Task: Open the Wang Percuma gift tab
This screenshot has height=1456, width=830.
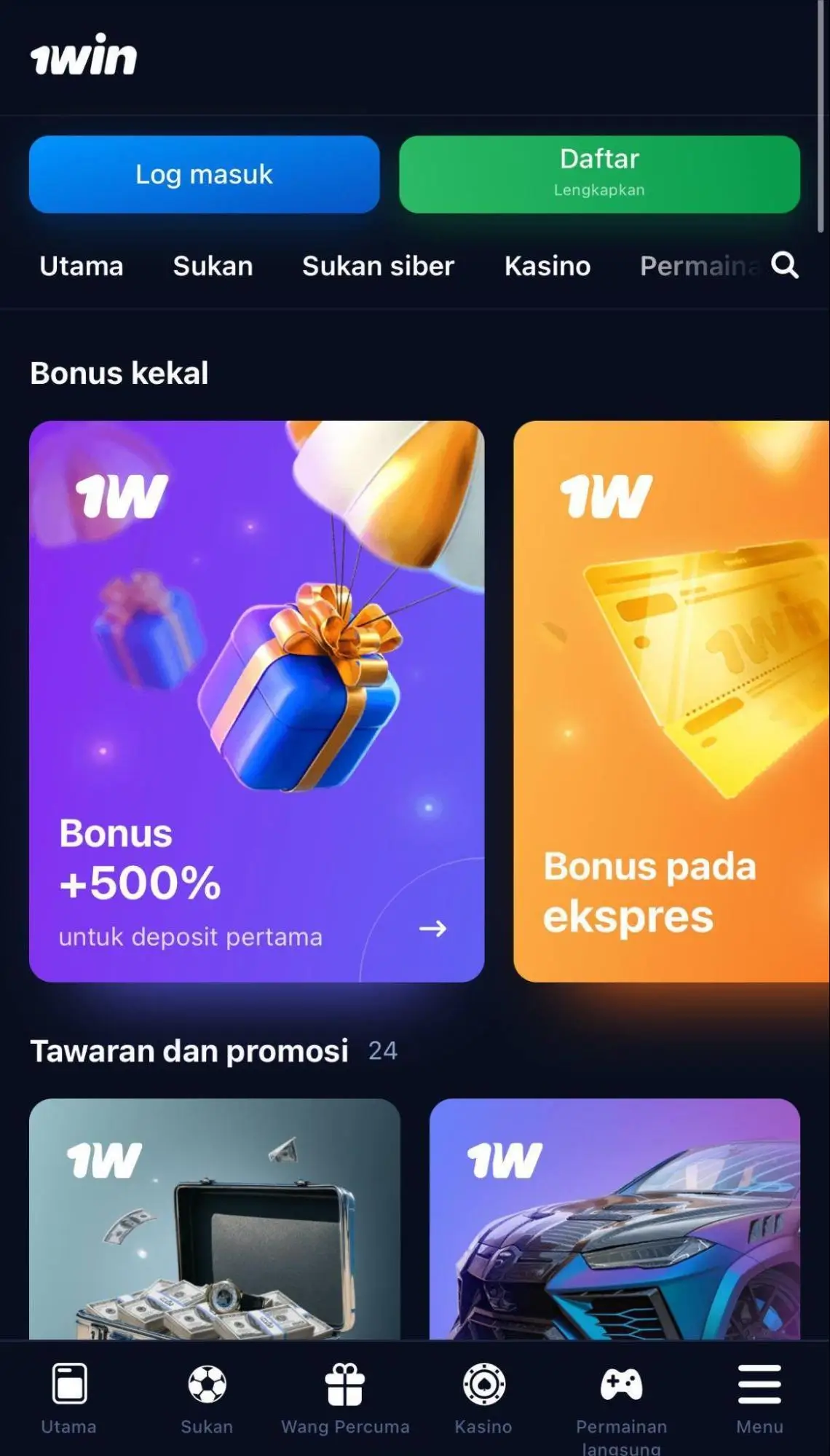Action: click(345, 1398)
